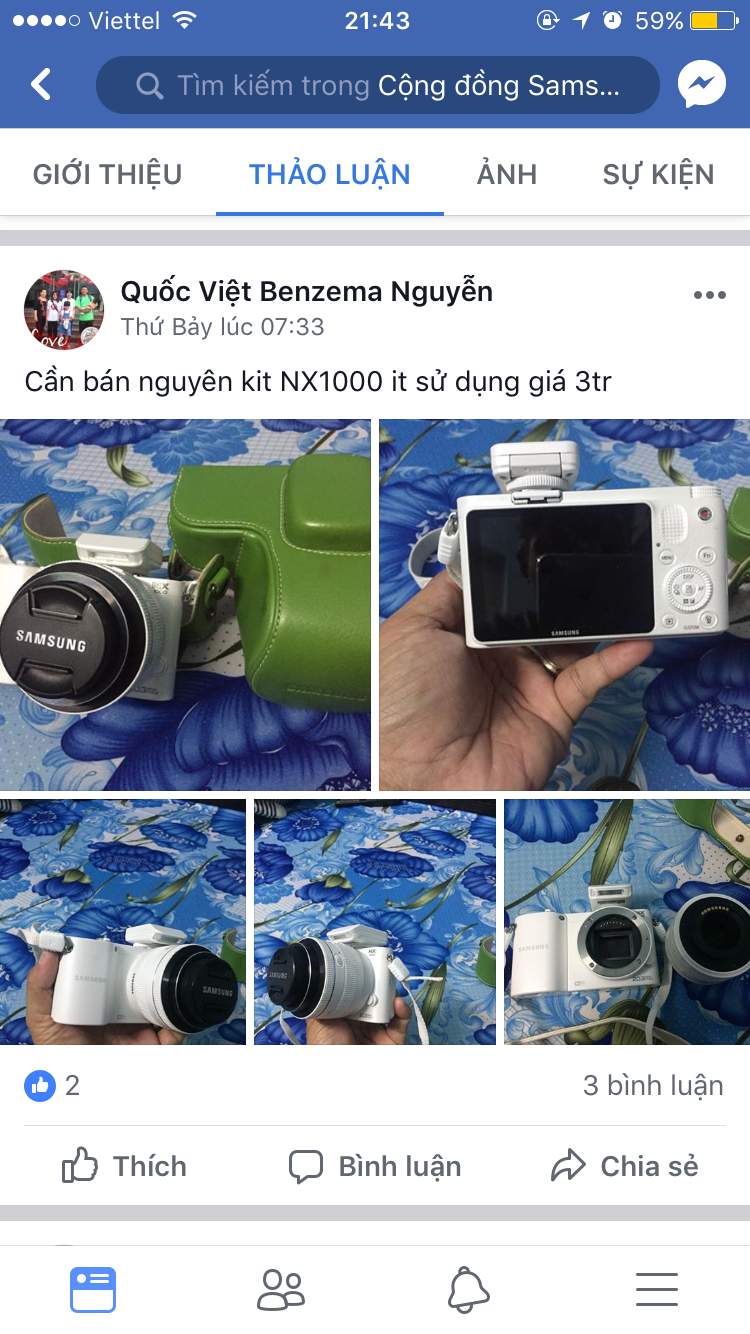The width and height of the screenshot is (750, 1334).
Task: Open Quốc Việt Benzema Nguyễn's profile picture
Action: (x=63, y=309)
